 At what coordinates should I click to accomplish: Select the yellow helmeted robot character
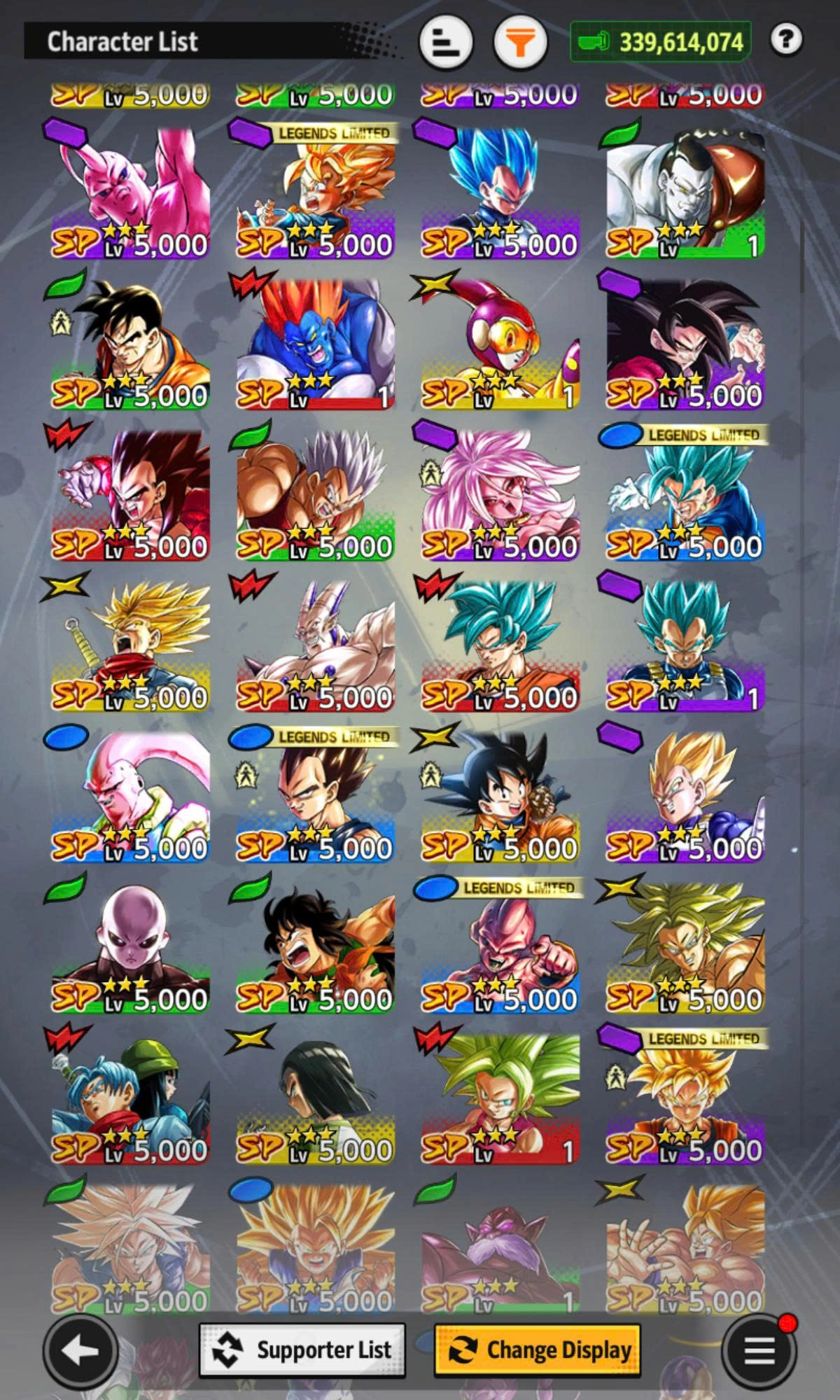coord(500,343)
